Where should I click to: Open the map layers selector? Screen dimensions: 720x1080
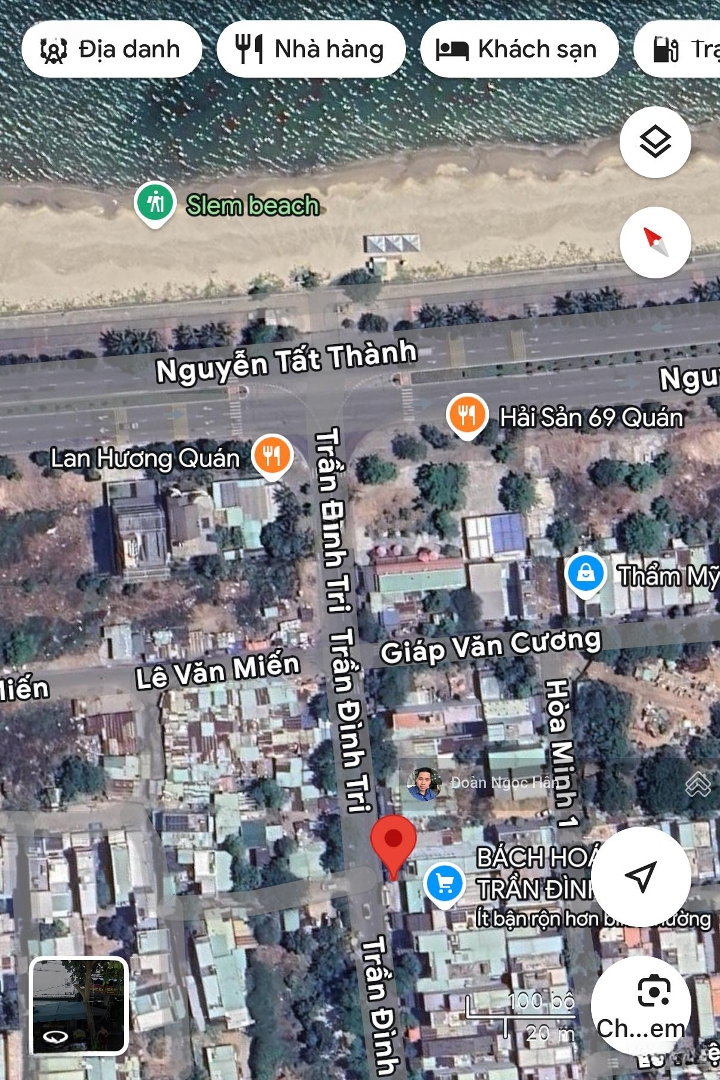coord(655,143)
